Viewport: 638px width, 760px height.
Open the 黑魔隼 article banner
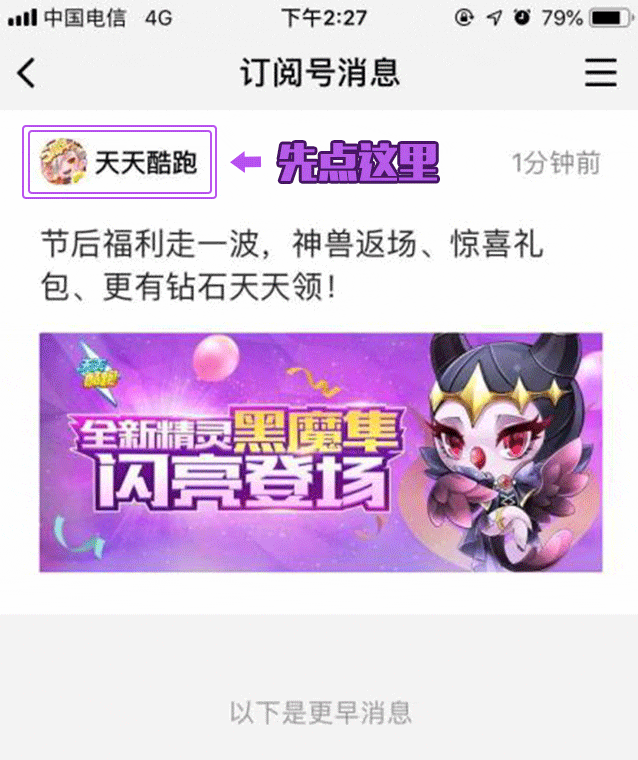[x=320, y=452]
